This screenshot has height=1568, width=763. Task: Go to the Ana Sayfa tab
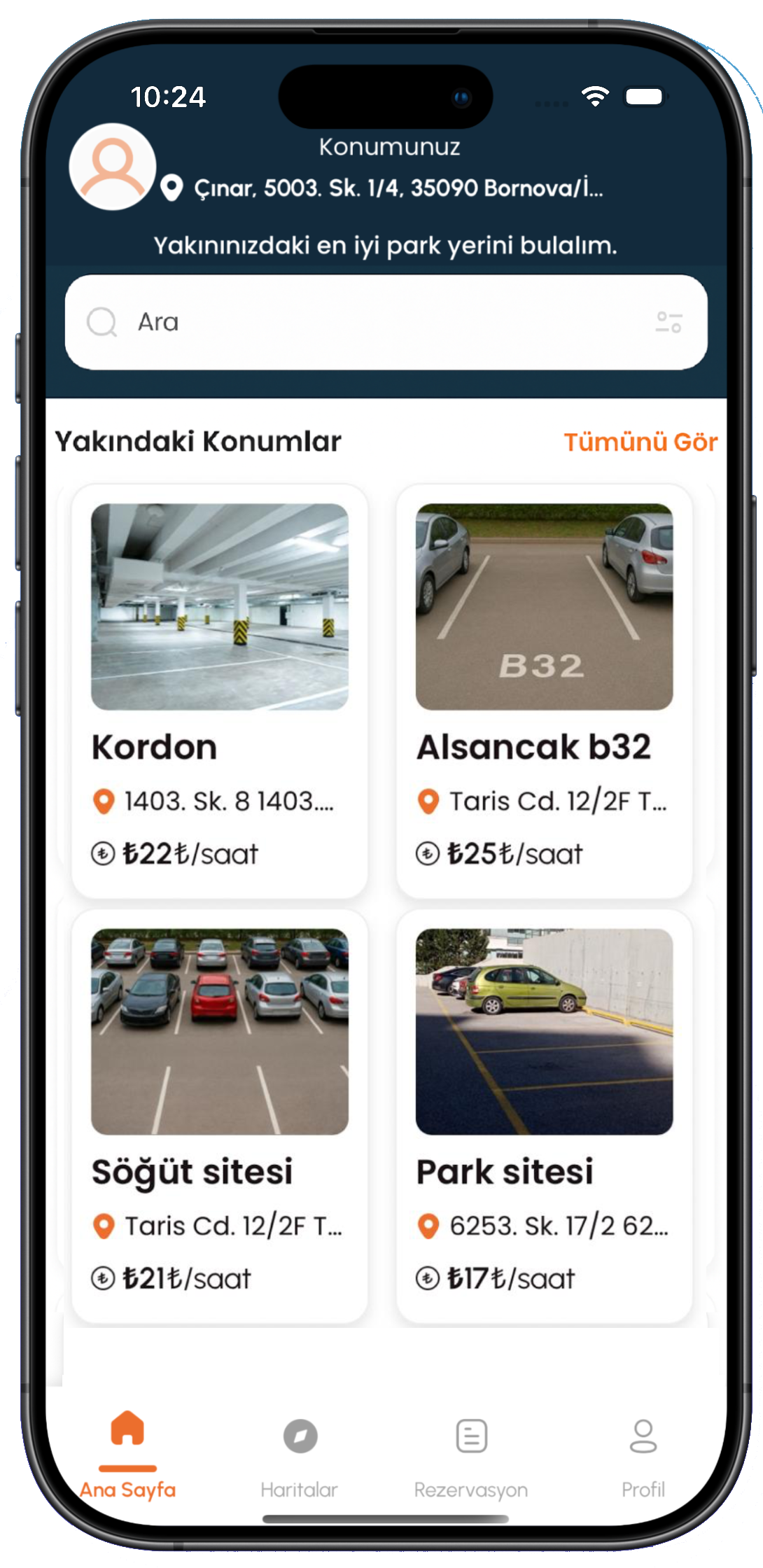pos(127,1452)
